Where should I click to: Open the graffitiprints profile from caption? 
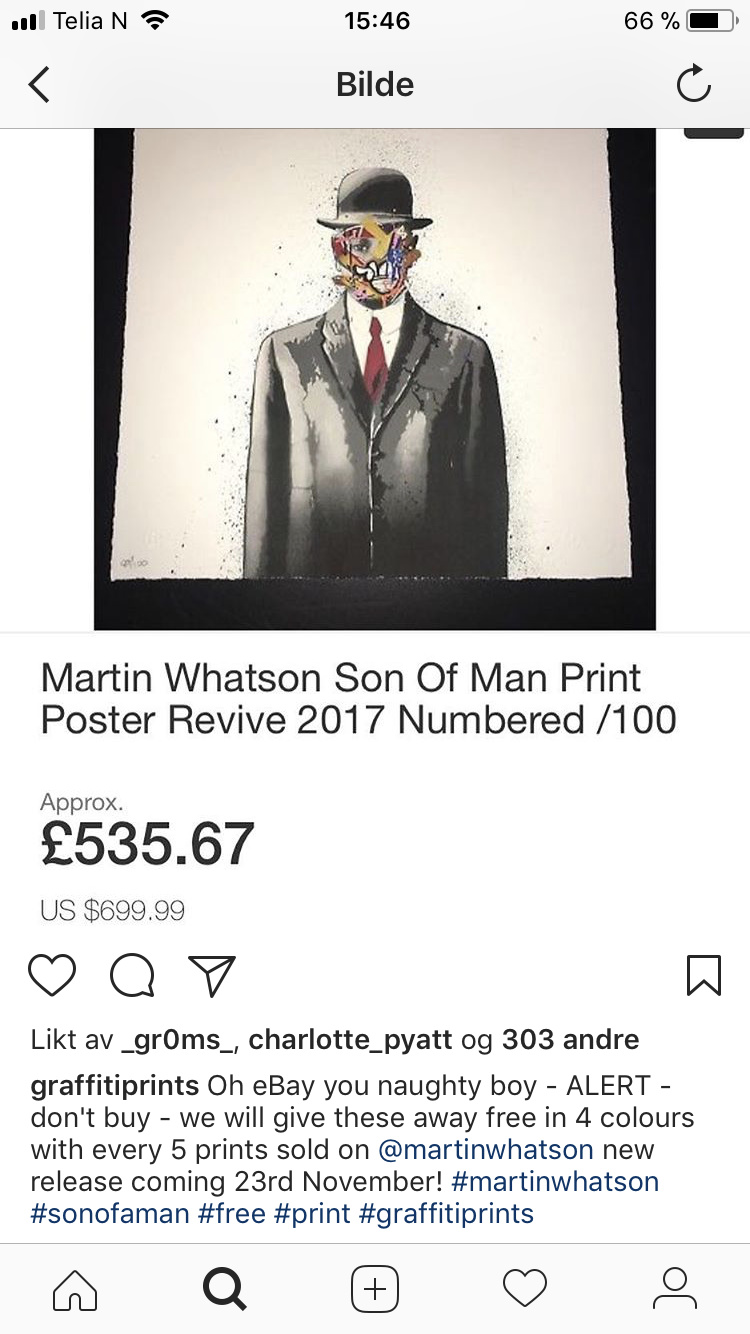pyautogui.click(x=116, y=1085)
